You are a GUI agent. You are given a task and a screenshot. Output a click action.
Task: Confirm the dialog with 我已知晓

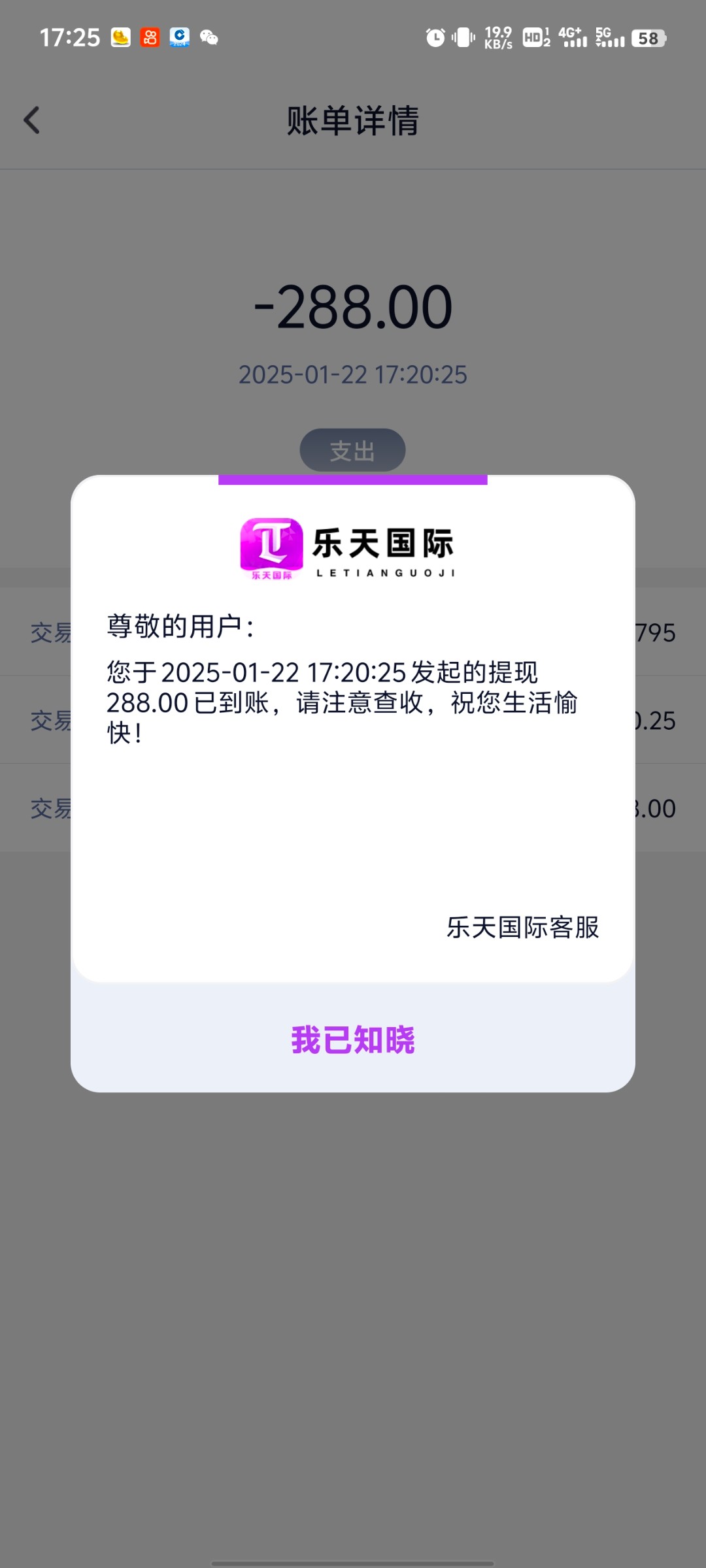click(x=353, y=1039)
